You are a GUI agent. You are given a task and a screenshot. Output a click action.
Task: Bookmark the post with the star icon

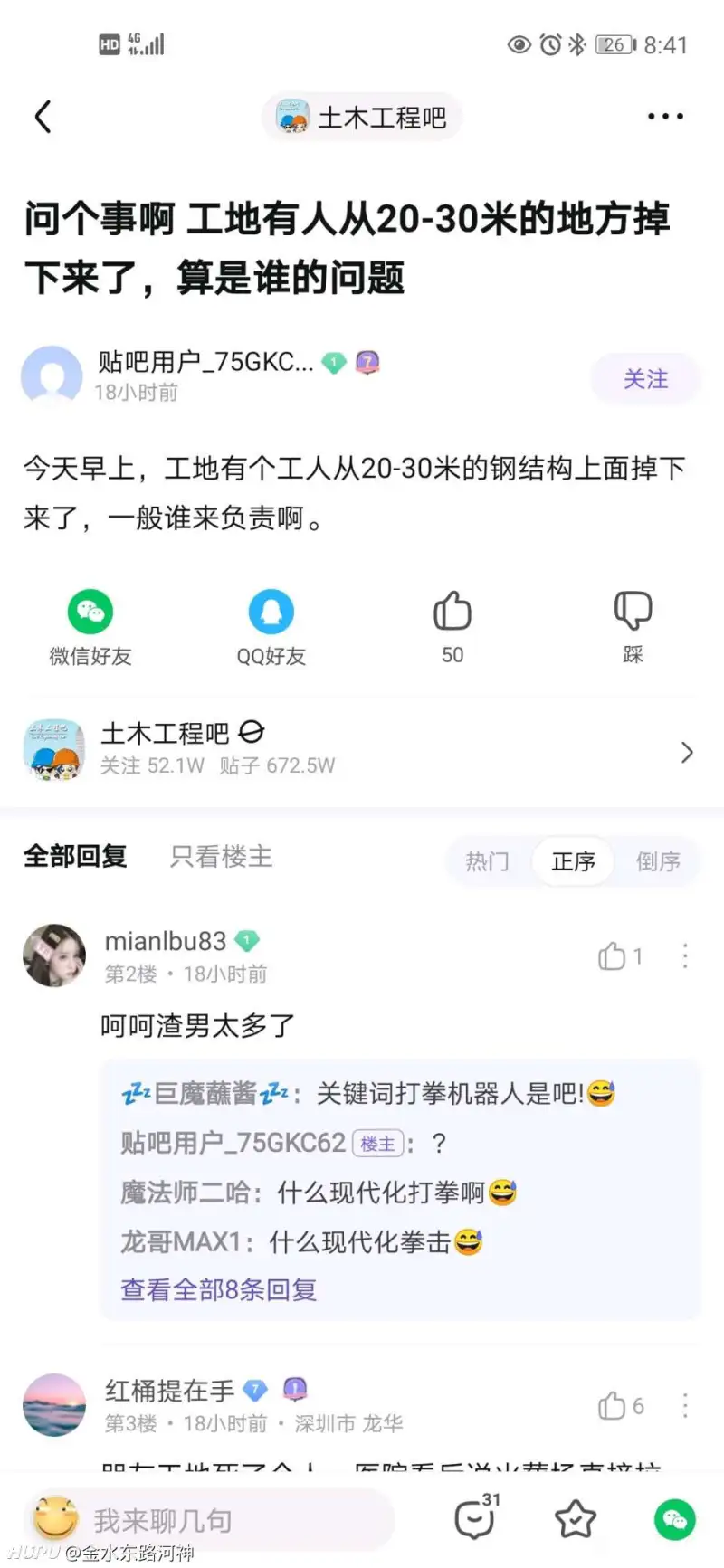[x=576, y=1519]
